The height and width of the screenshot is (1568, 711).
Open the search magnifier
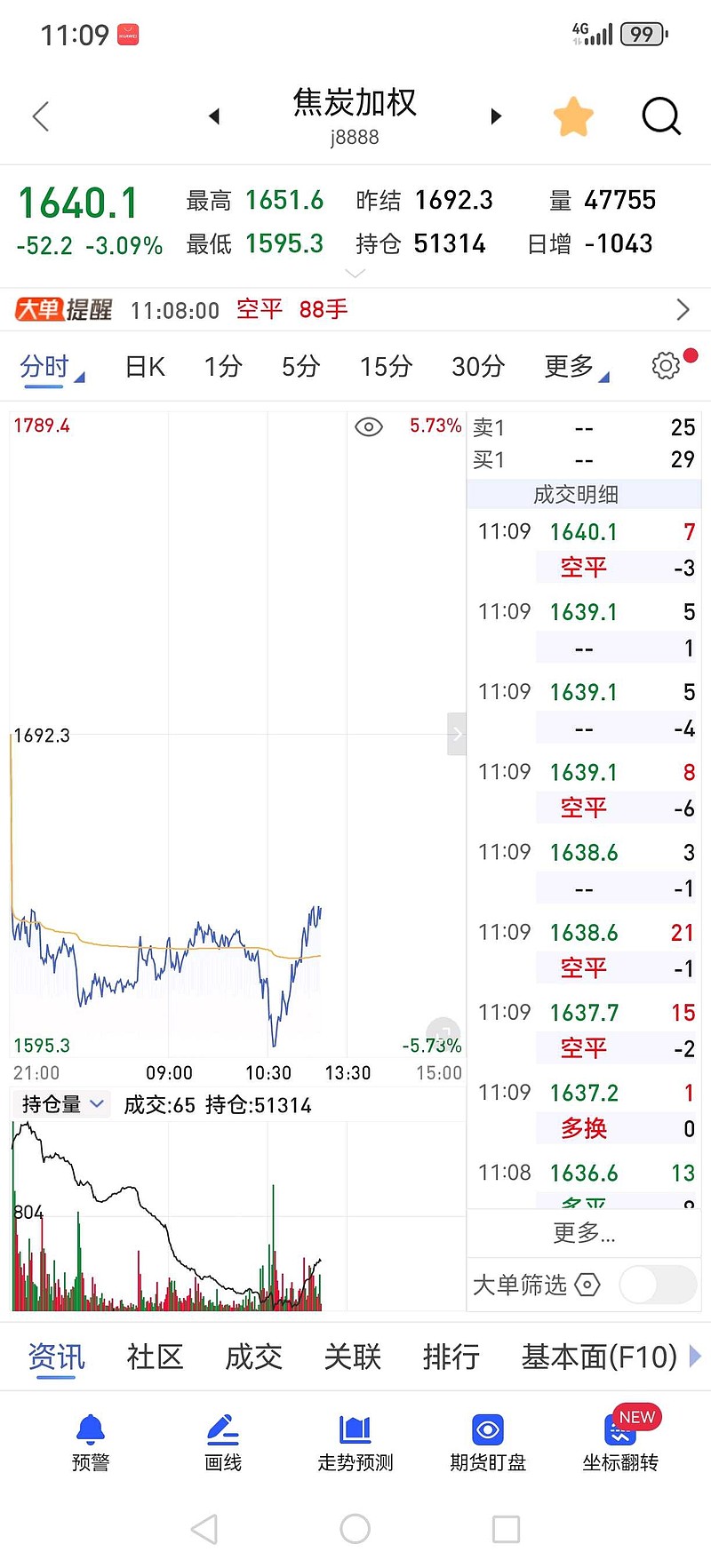tap(661, 116)
